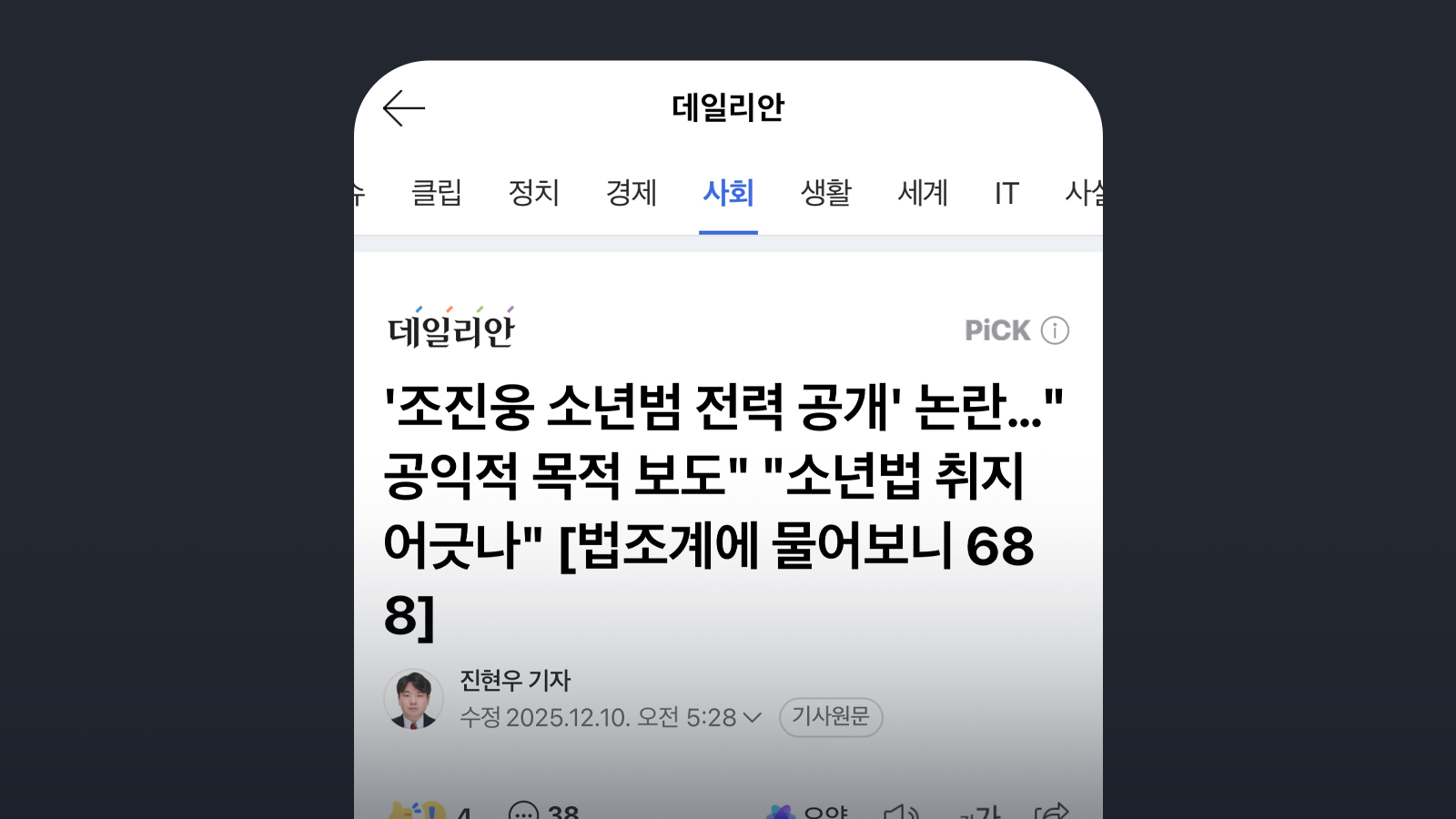Screen dimensions: 1456x819
Task: Open the 기사원문 original article
Action: point(831,717)
